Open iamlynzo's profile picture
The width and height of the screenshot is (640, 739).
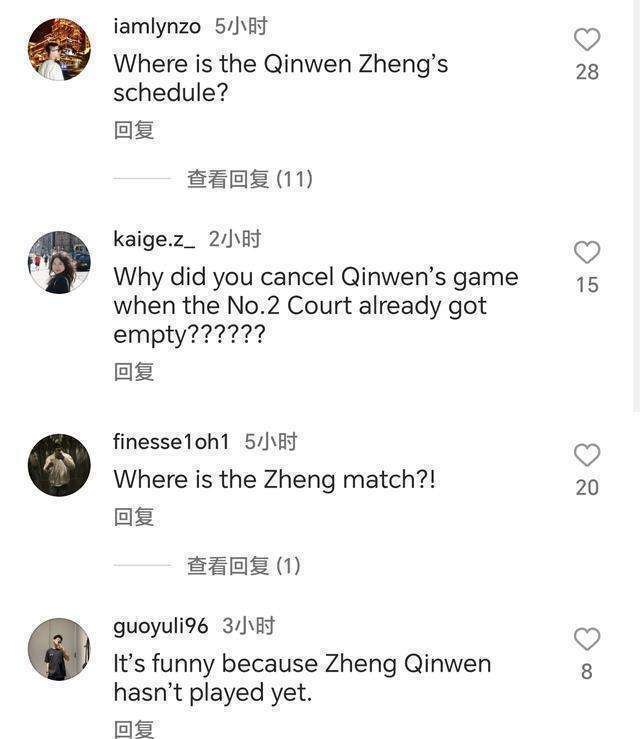[59, 49]
